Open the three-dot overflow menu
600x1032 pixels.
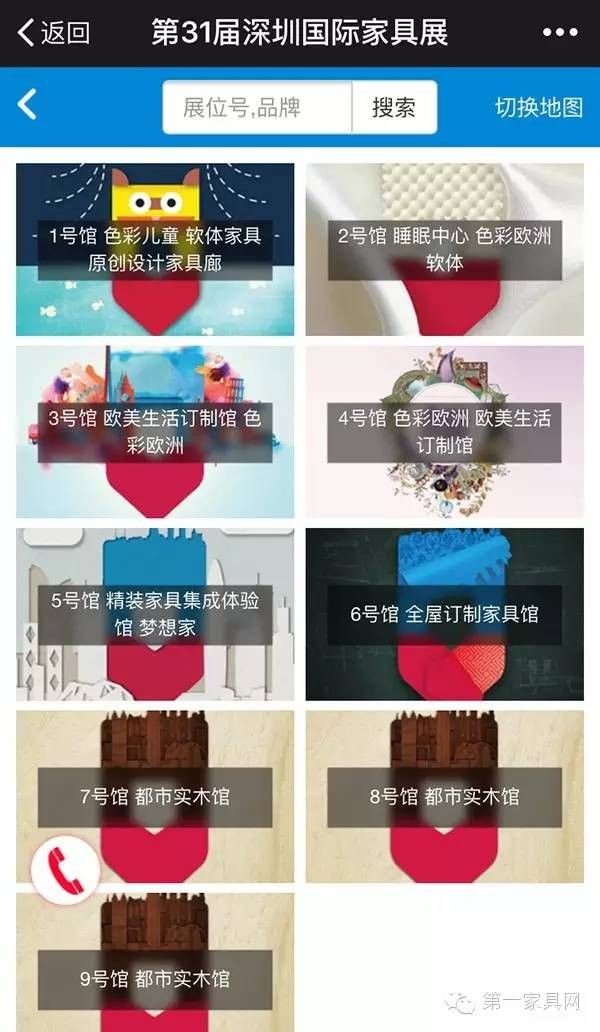(559, 33)
